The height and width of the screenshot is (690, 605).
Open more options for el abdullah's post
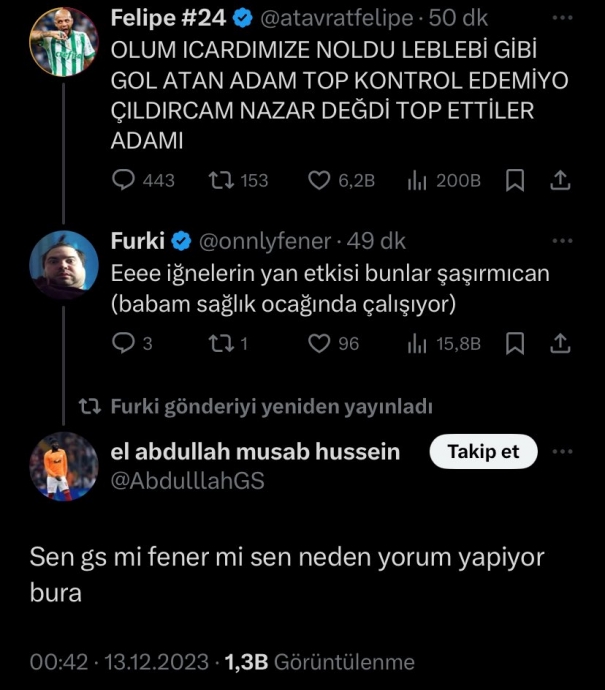pyautogui.click(x=563, y=452)
